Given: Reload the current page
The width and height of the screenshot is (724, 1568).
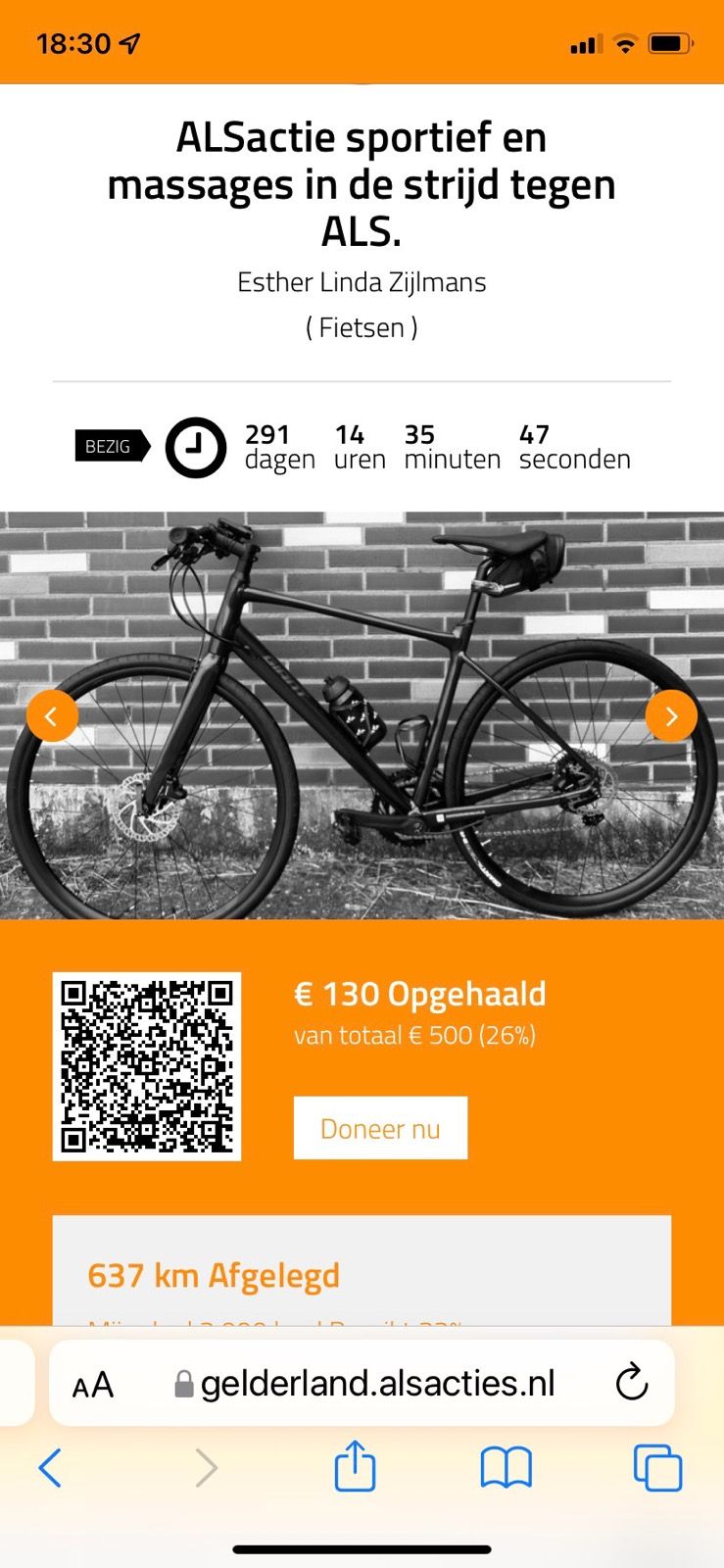Looking at the screenshot, I should tap(632, 1383).
